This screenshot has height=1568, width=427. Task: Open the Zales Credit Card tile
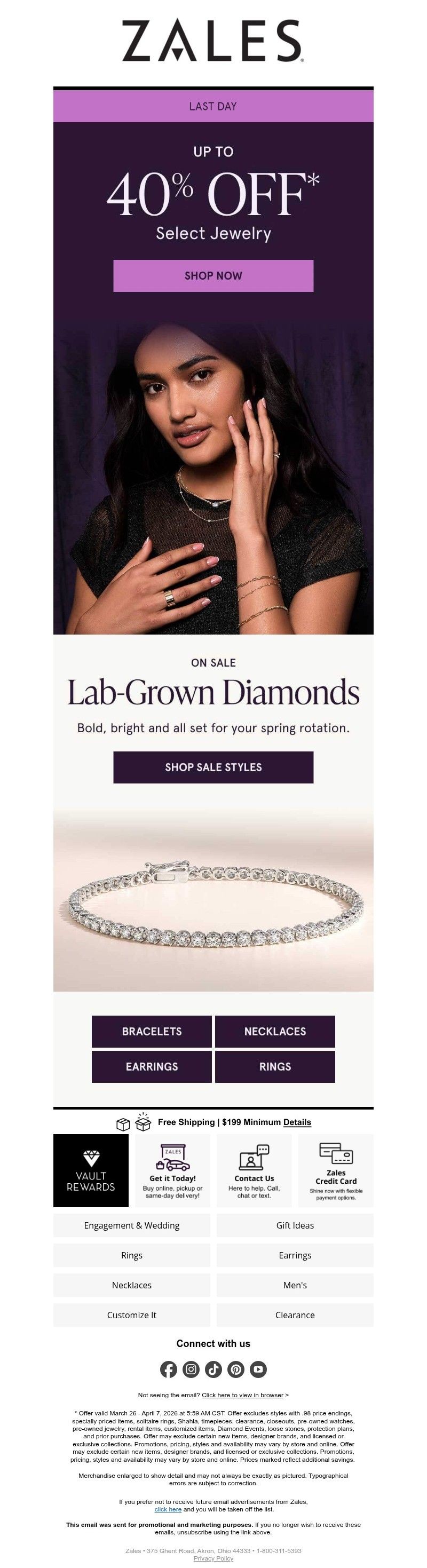point(336,1170)
